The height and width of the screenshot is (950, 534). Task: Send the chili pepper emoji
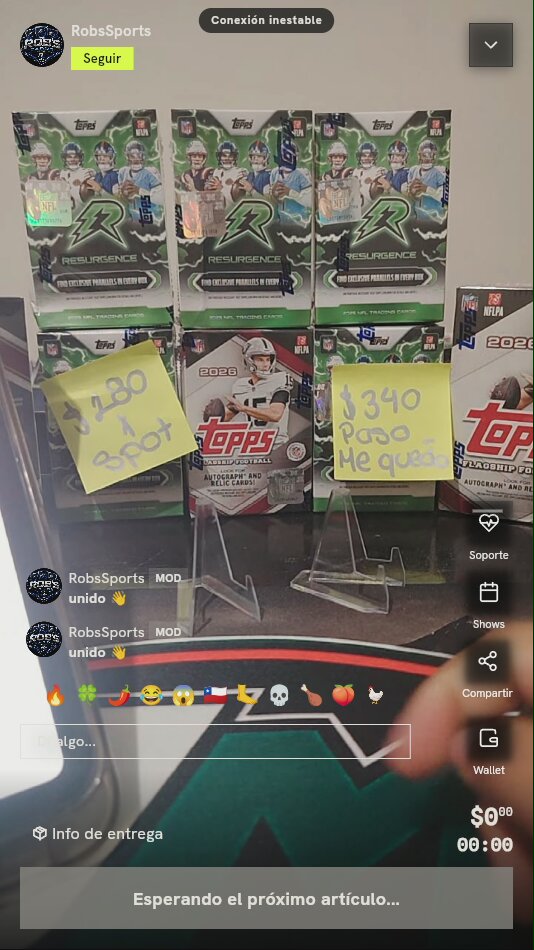tap(119, 696)
